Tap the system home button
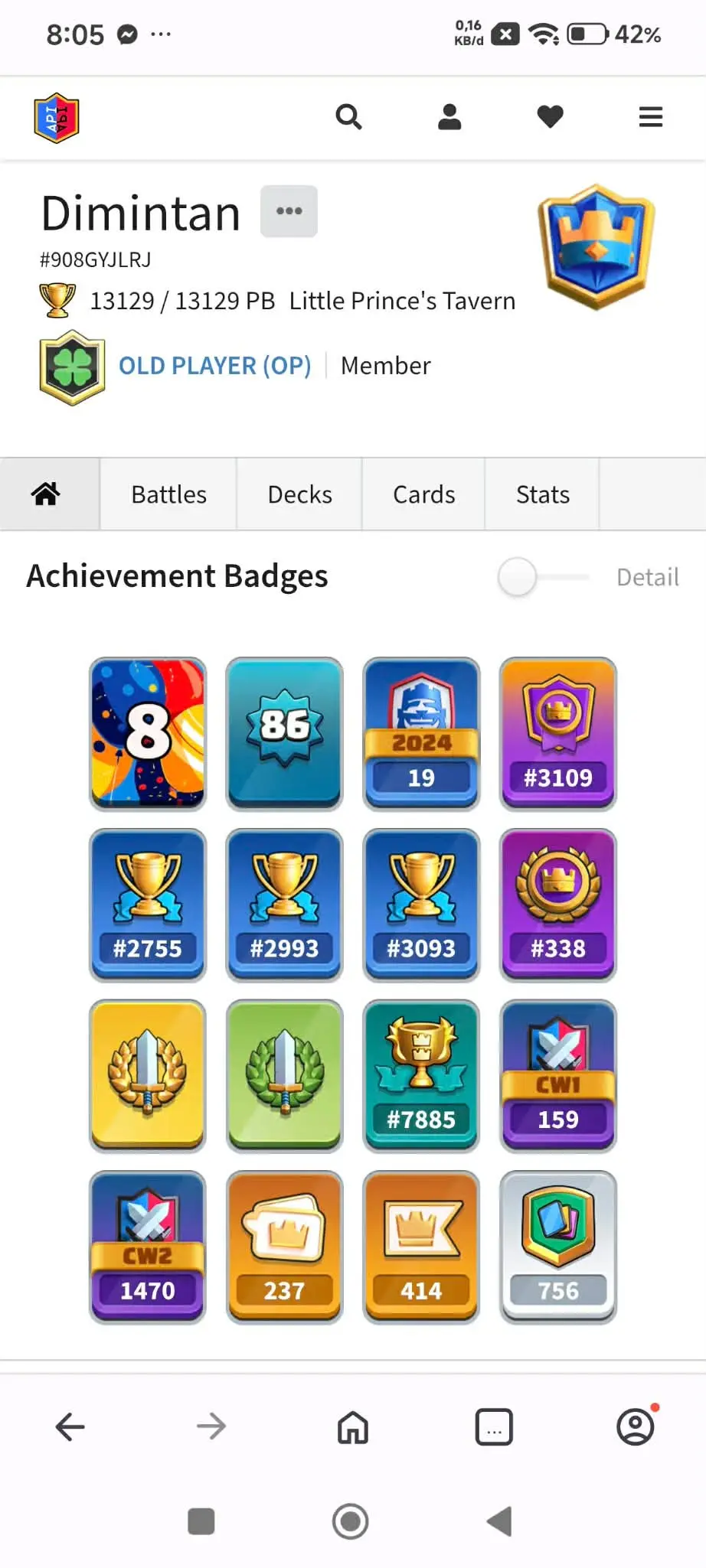 click(351, 1521)
